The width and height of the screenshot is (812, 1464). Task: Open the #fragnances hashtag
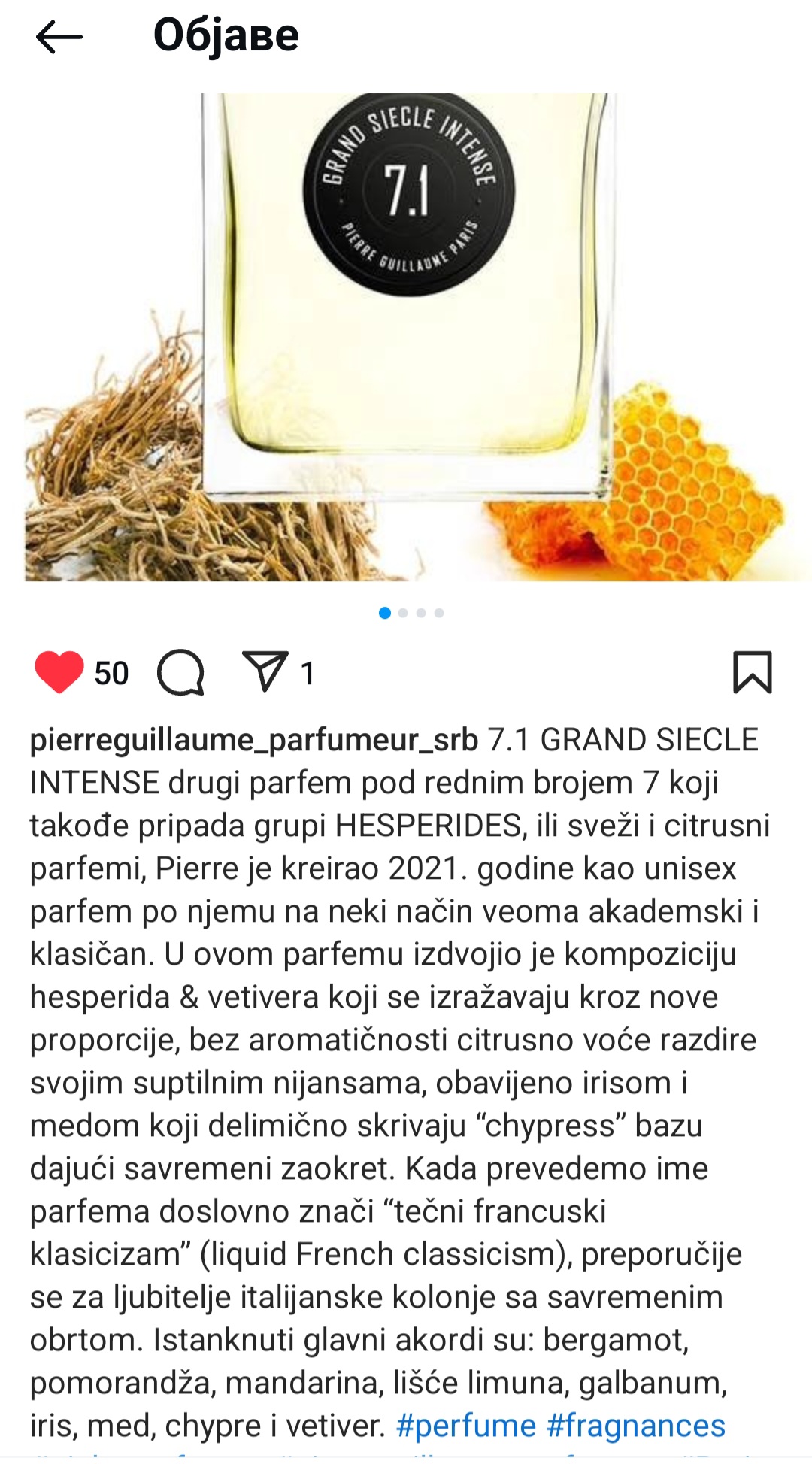tap(635, 1426)
